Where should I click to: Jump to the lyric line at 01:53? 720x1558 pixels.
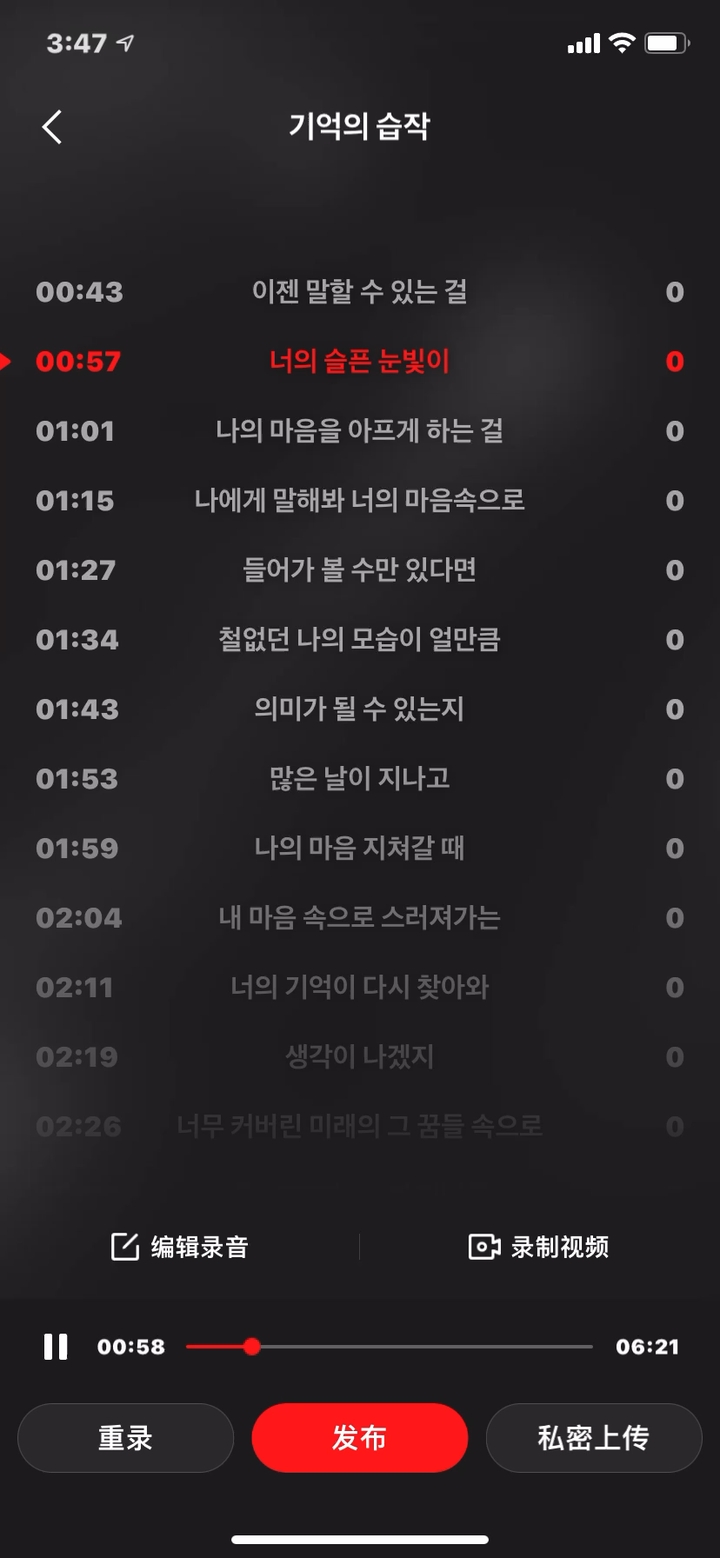[x=359, y=778]
